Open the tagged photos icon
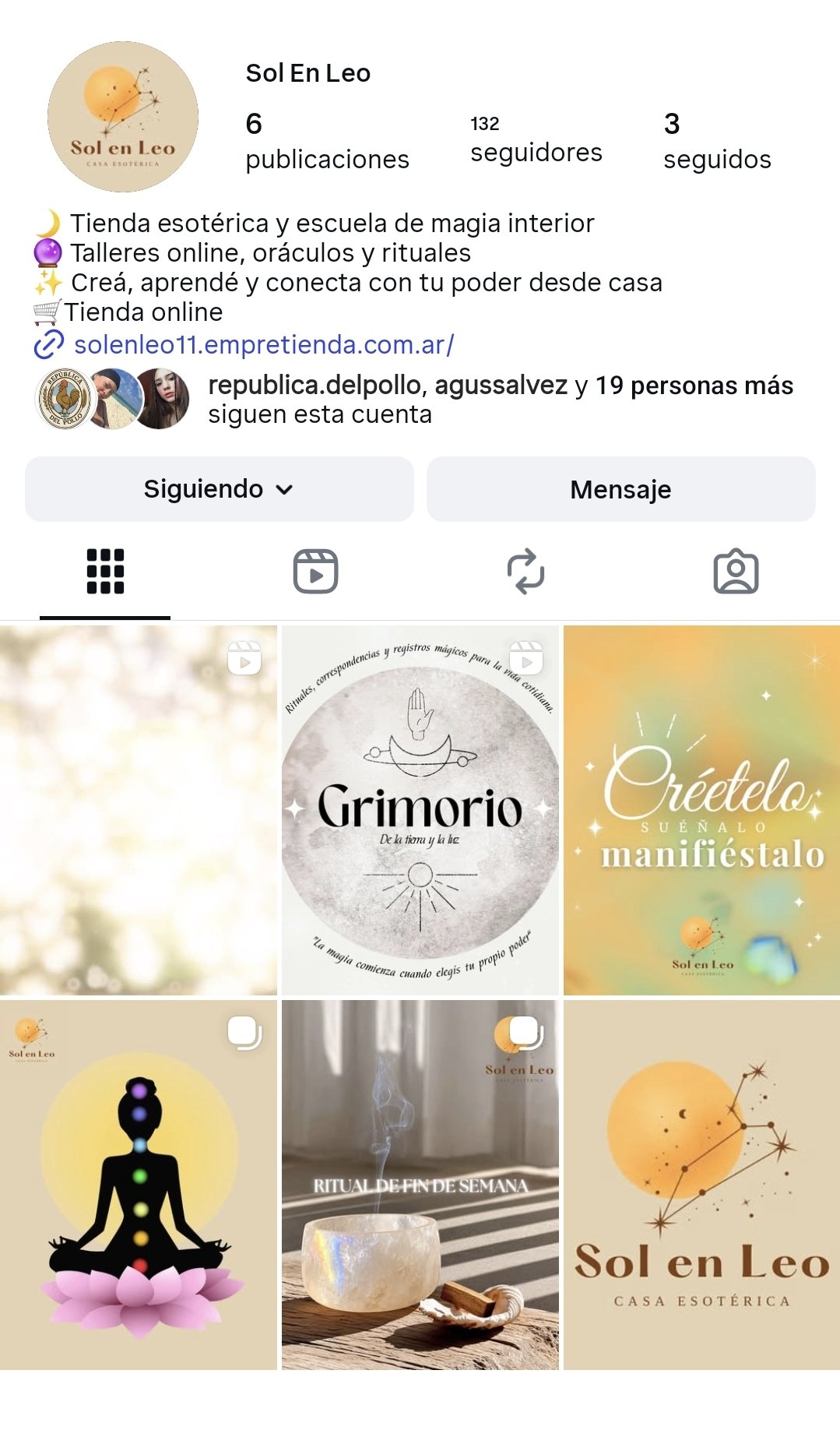This screenshot has height=1437, width=840. coord(737,572)
